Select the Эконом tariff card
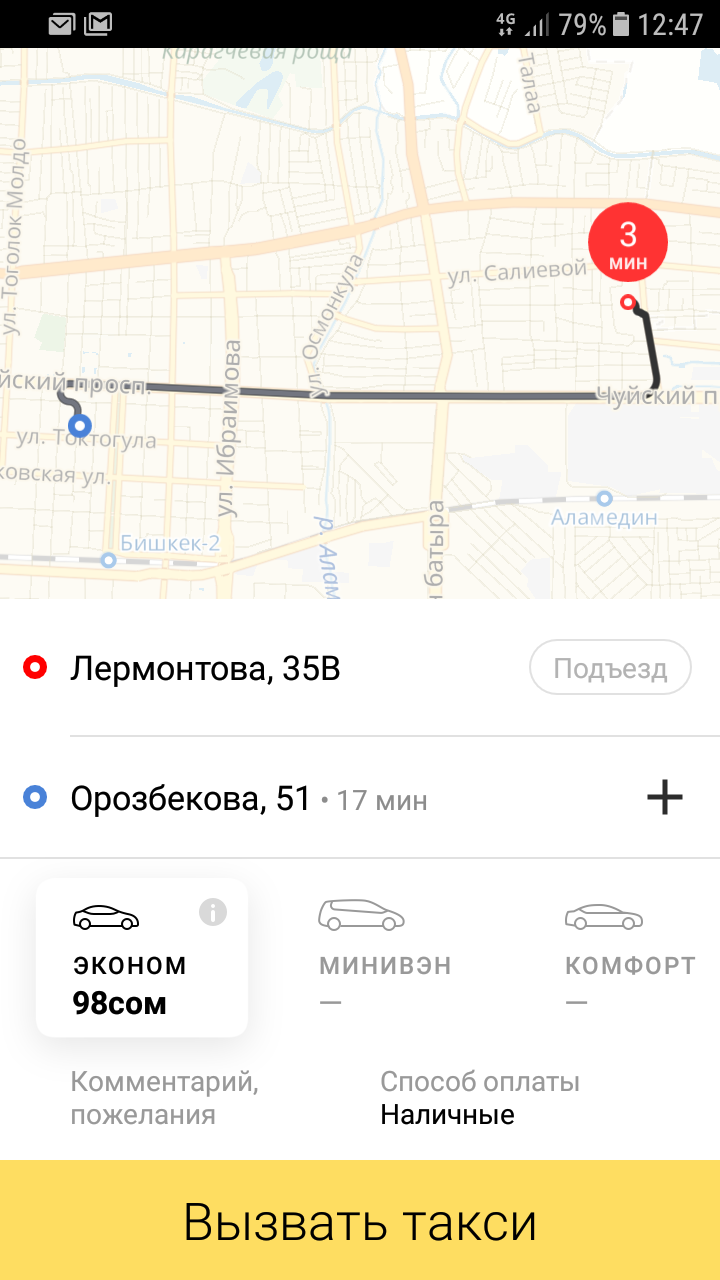 (142, 957)
